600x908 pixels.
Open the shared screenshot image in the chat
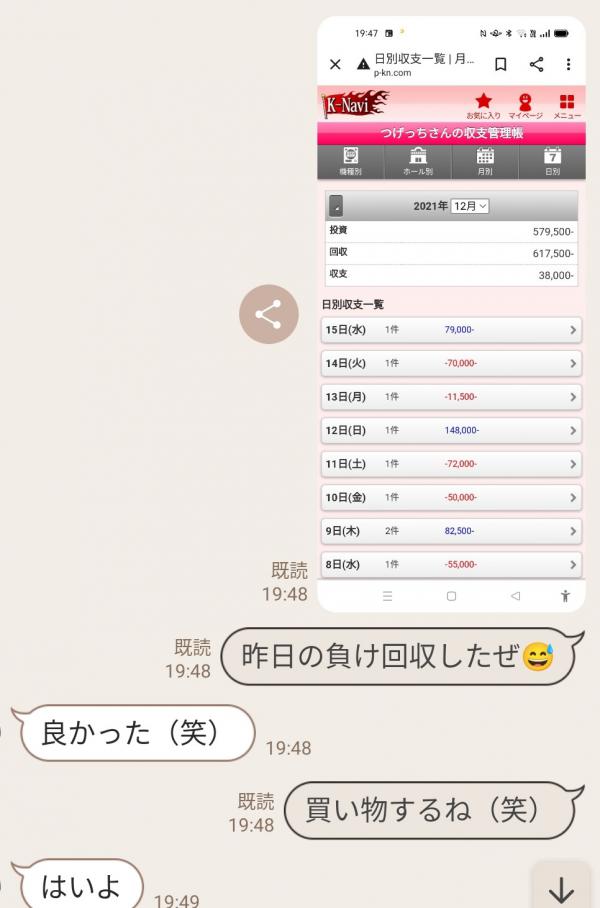[451, 312]
